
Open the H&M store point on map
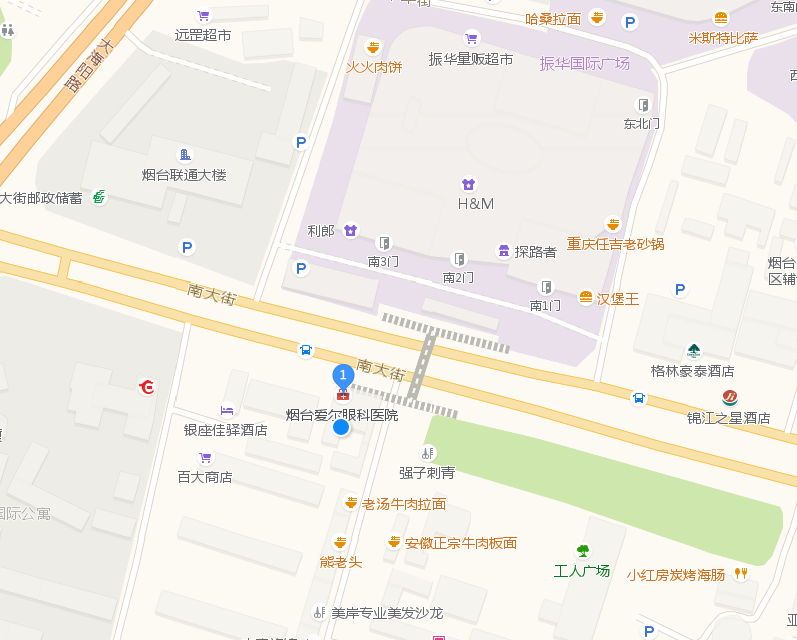pos(468,185)
